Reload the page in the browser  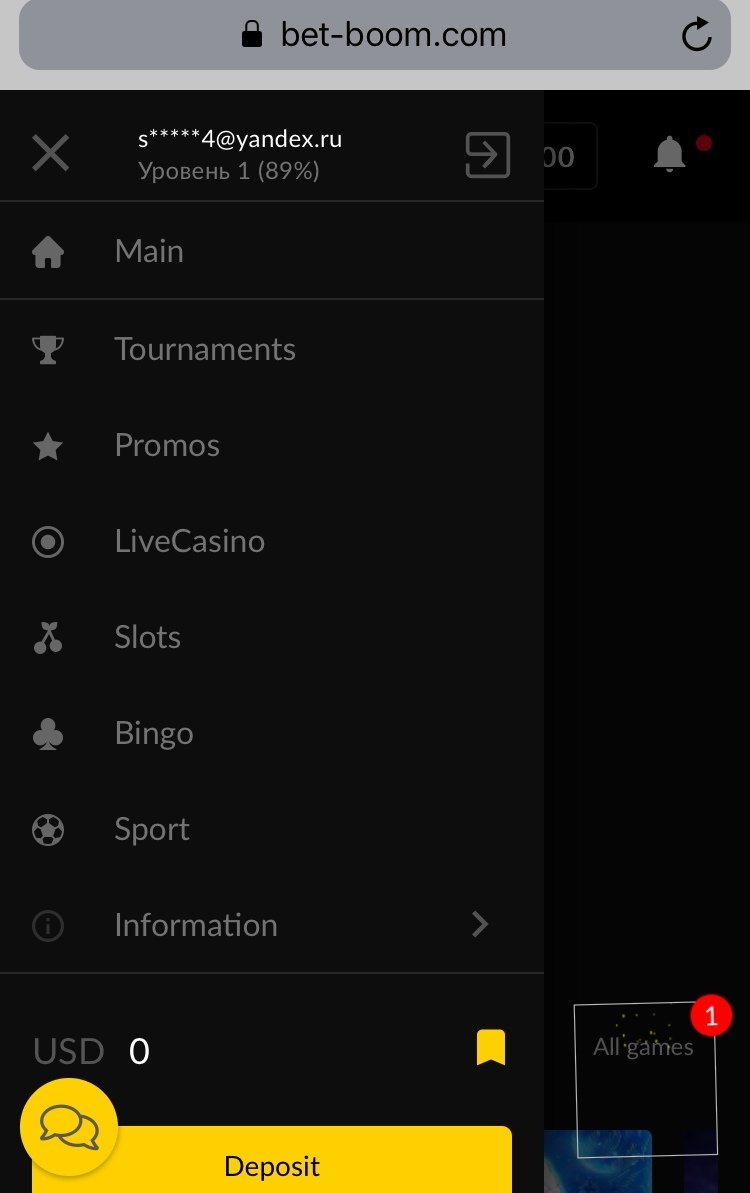click(x=696, y=35)
